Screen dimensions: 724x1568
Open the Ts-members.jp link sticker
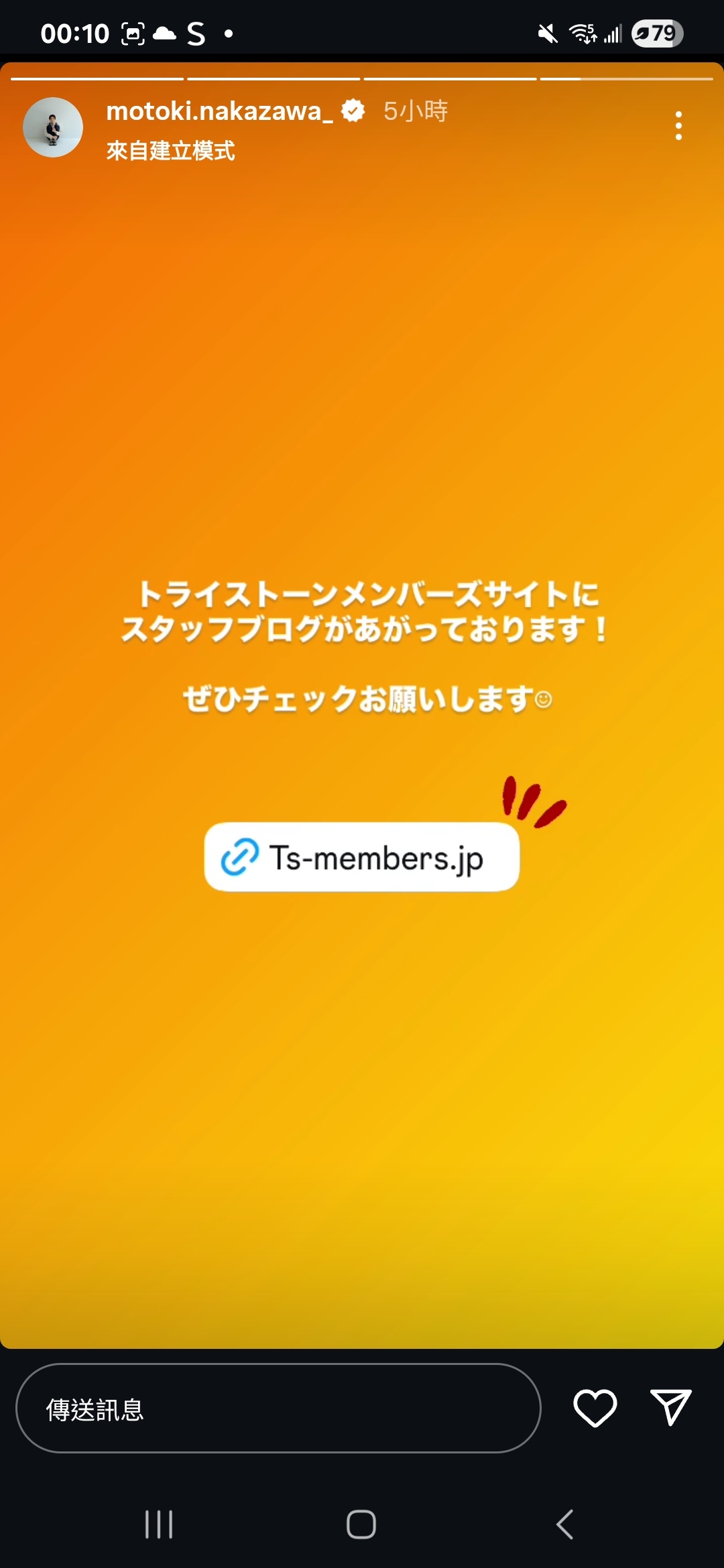[362, 858]
